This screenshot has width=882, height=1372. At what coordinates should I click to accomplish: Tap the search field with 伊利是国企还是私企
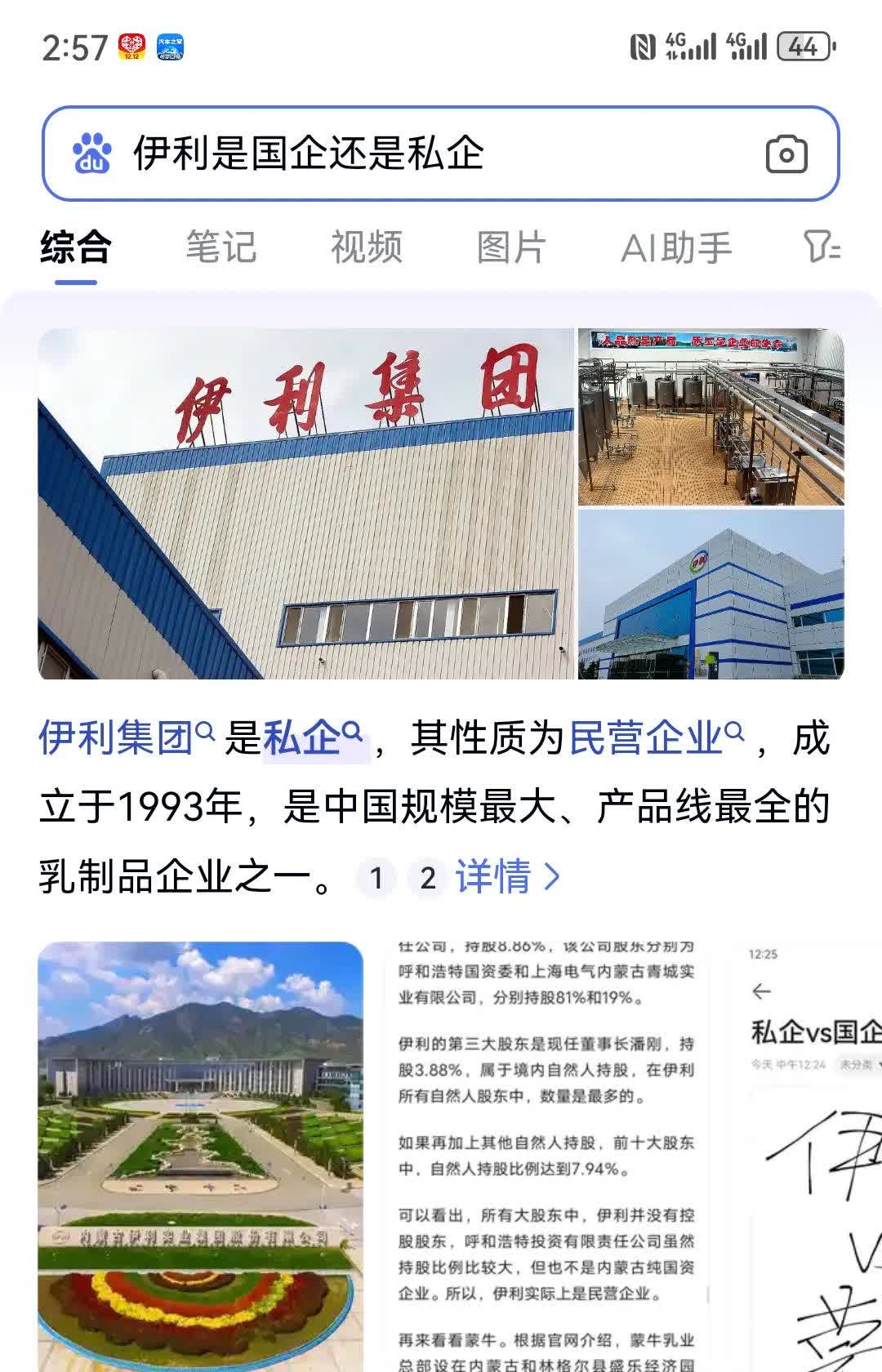[367, 154]
